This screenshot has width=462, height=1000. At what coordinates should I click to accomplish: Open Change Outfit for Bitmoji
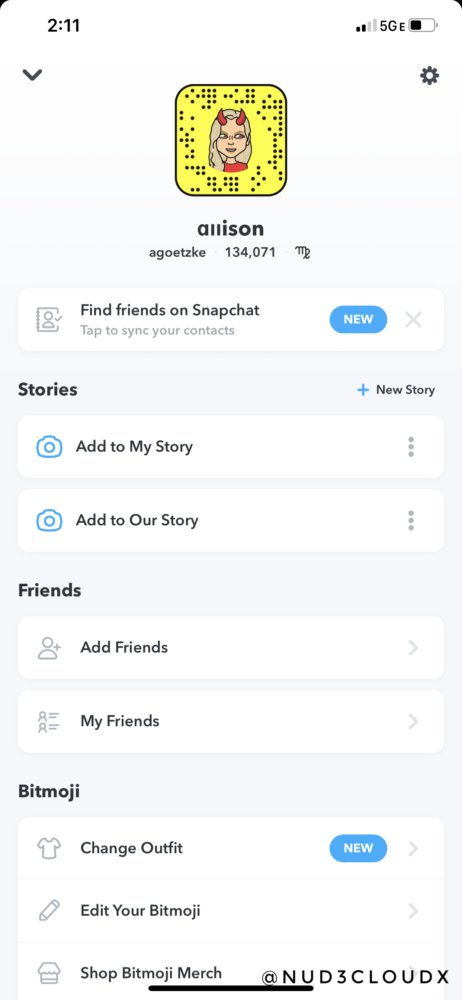coord(231,848)
